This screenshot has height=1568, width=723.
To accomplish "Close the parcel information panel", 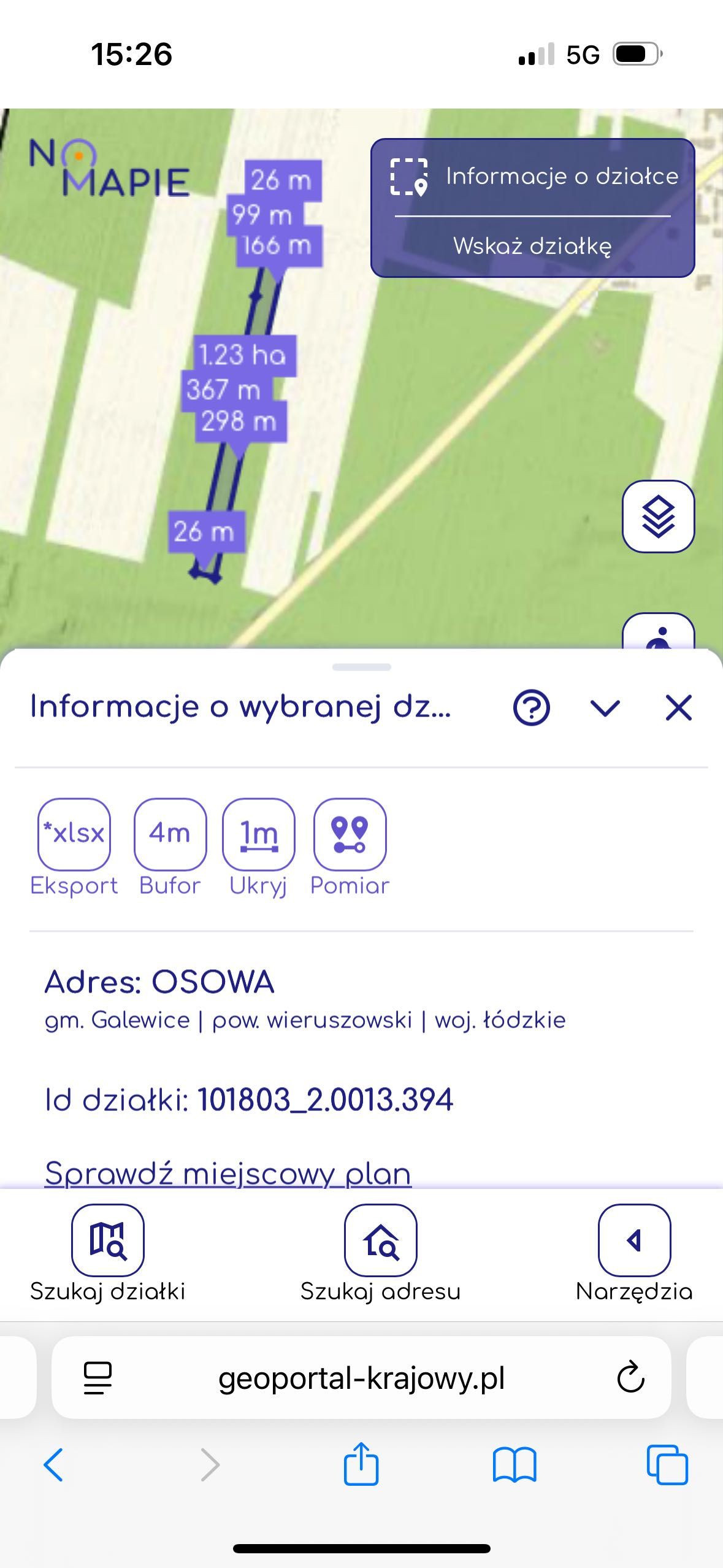I will click(678, 708).
